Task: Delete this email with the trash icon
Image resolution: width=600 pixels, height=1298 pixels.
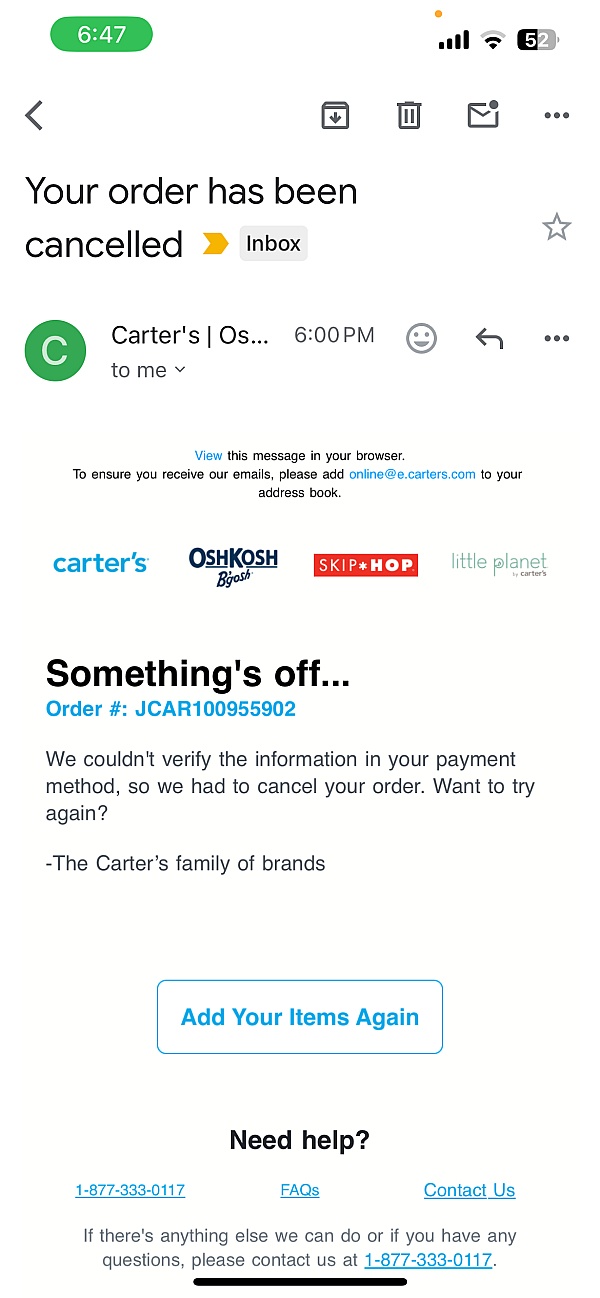Action: (x=409, y=116)
